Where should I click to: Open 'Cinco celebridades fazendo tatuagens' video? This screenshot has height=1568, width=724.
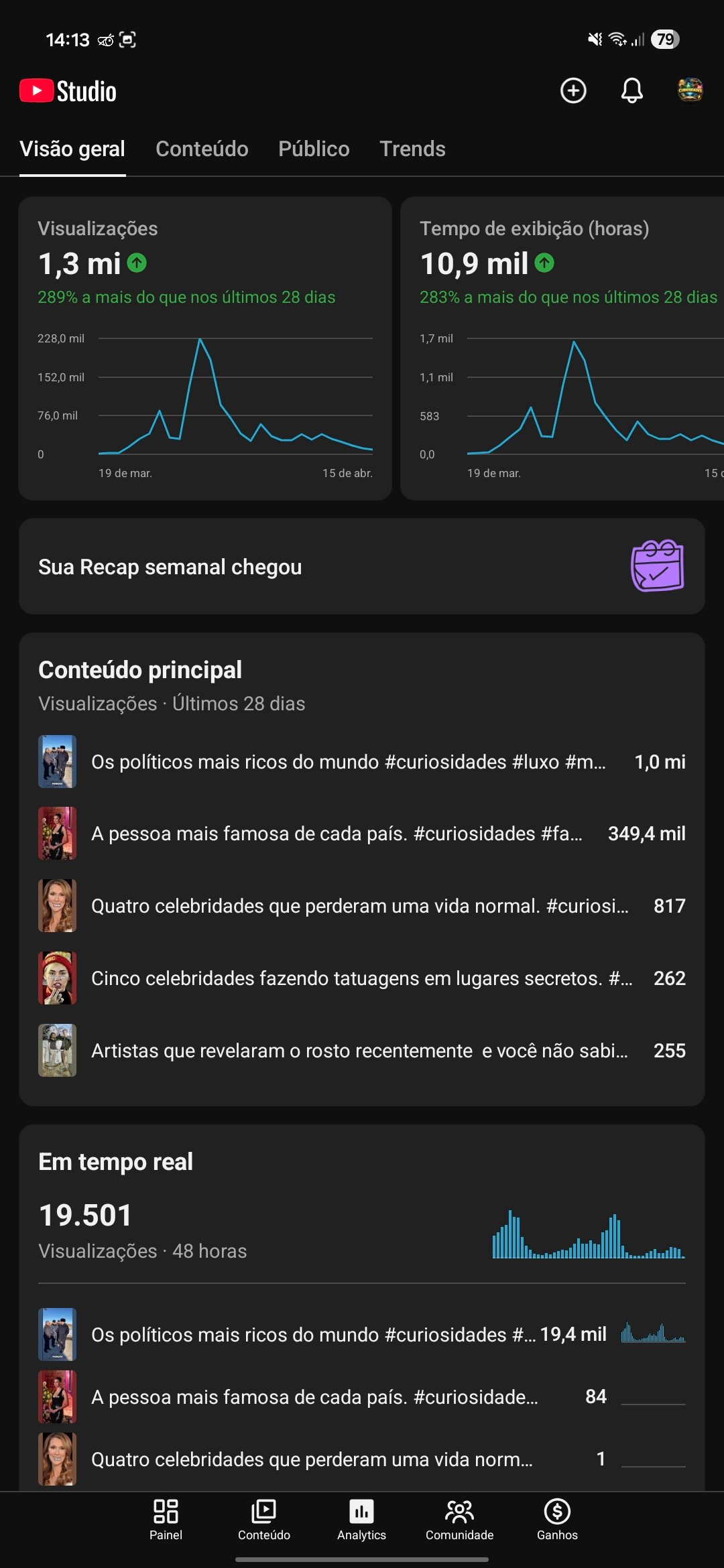click(362, 978)
